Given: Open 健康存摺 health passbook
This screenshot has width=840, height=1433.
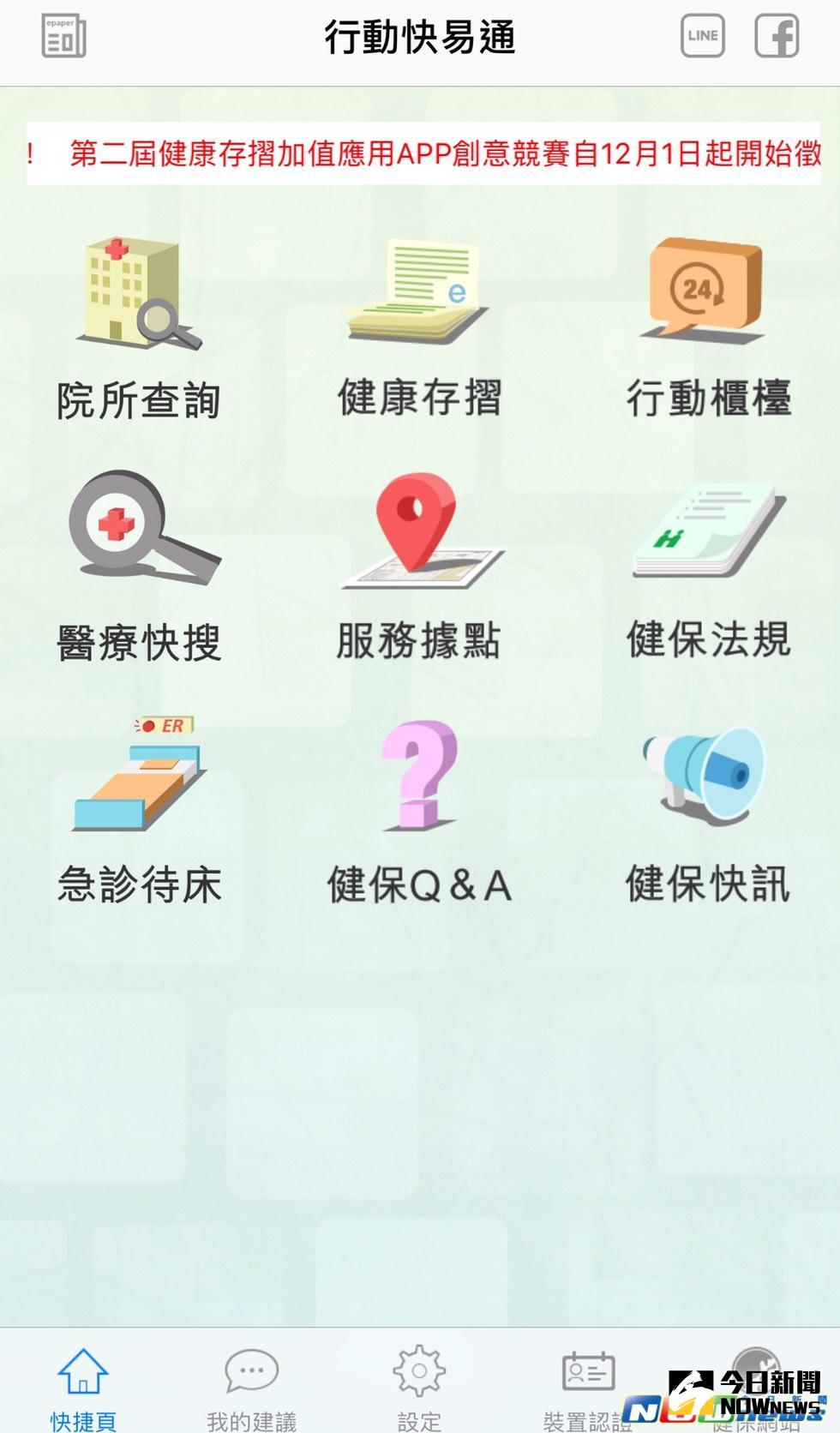Looking at the screenshot, I should click(420, 326).
